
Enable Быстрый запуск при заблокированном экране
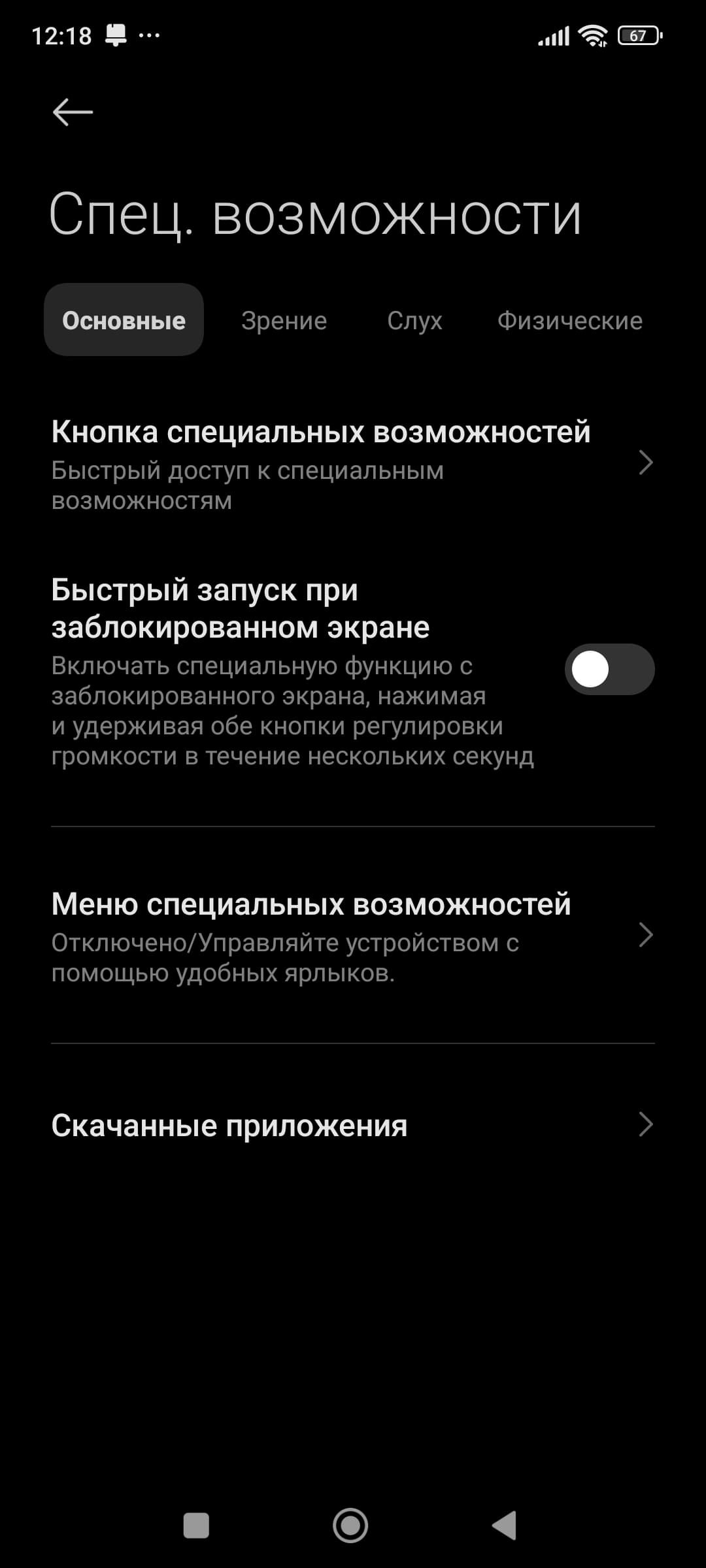click(609, 670)
